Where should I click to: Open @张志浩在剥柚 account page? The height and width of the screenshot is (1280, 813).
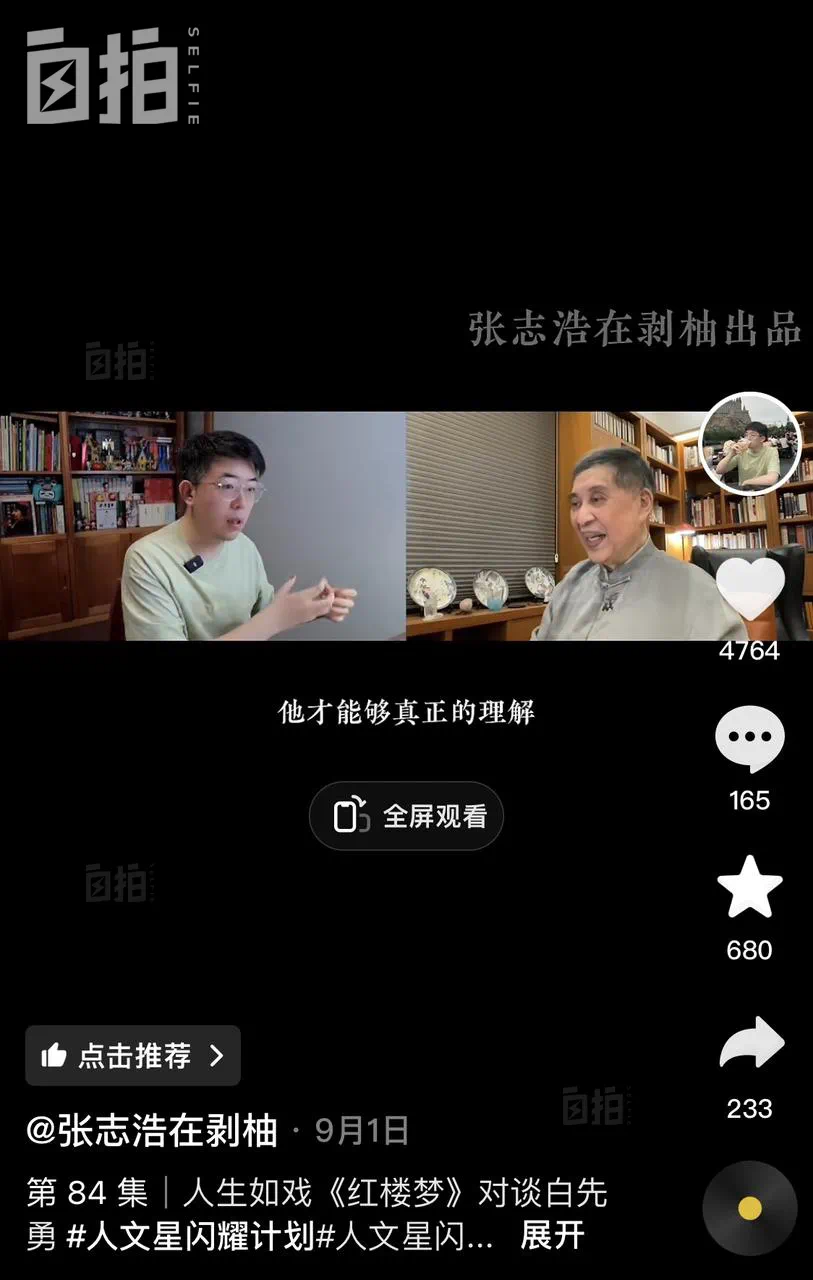coord(151,1130)
